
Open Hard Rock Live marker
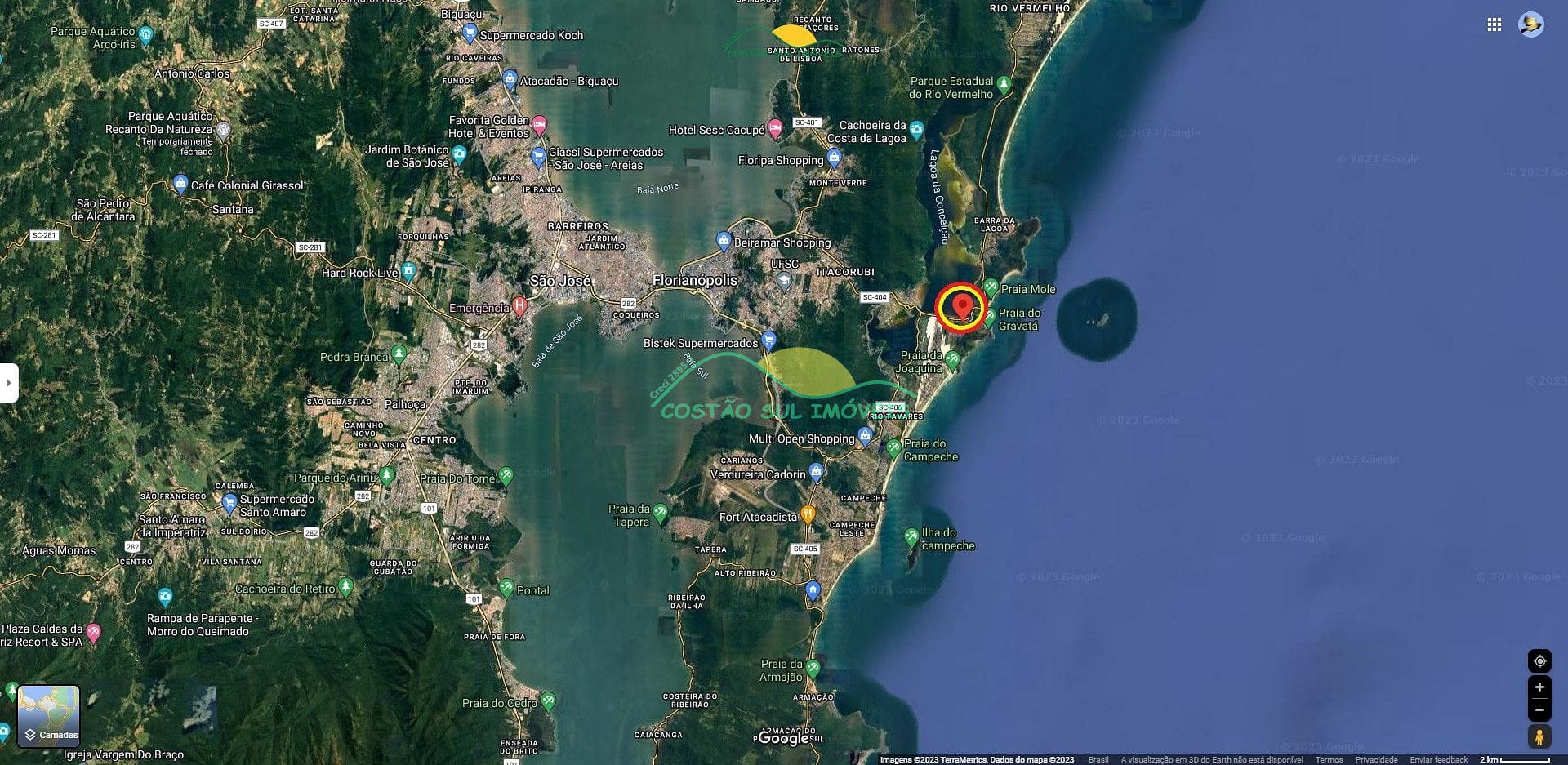[408, 270]
